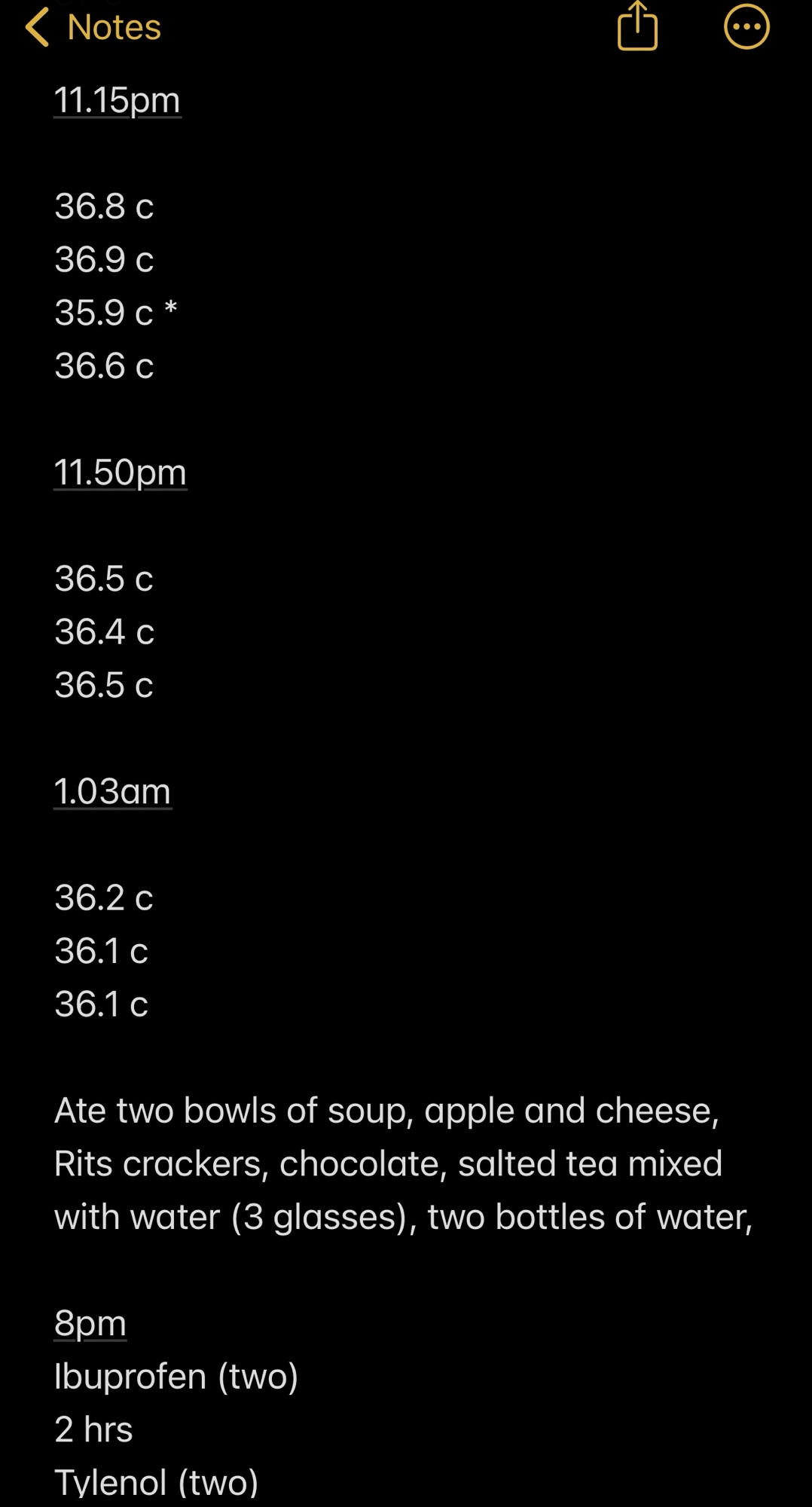Open the more options menu

[x=746, y=27]
